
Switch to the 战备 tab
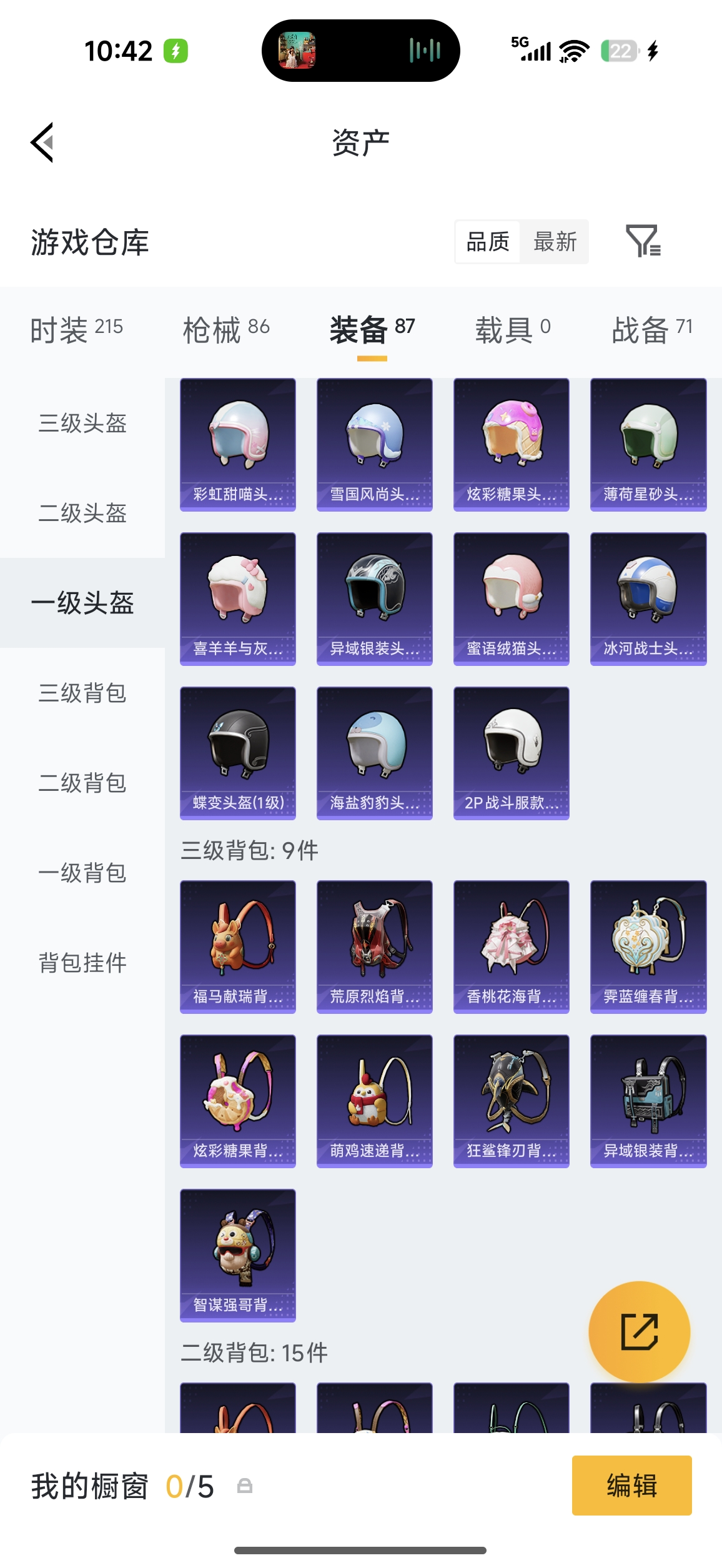(651, 329)
